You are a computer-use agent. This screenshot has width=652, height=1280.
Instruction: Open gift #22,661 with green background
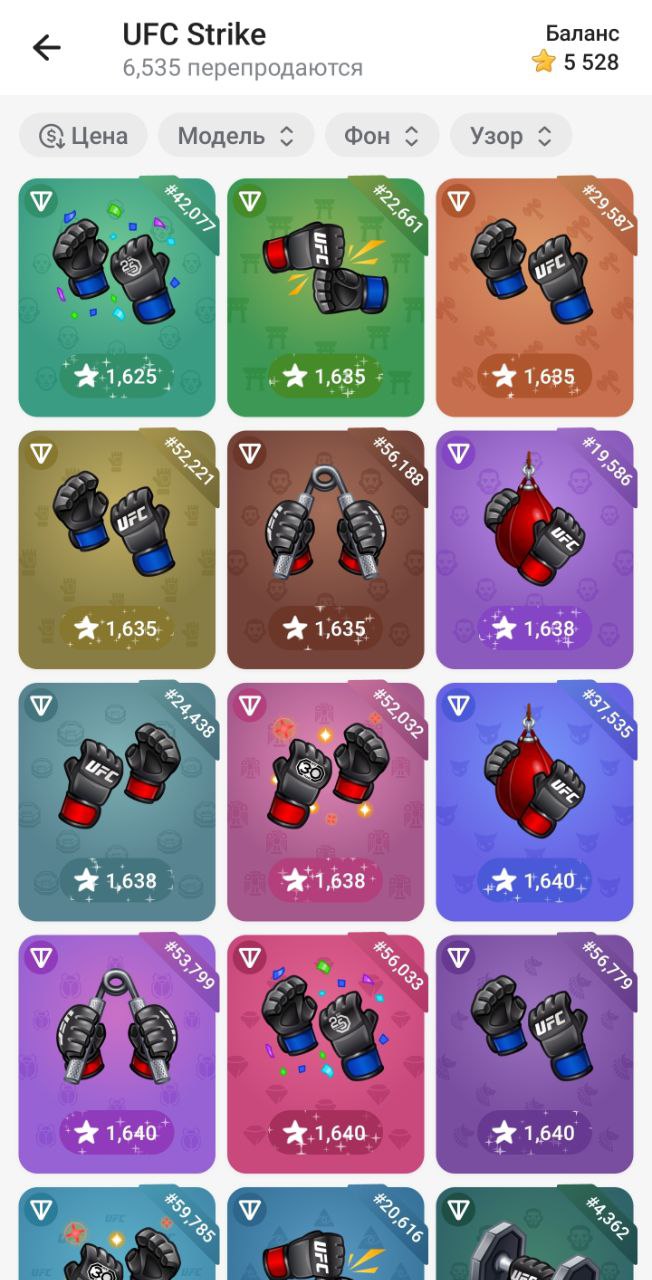[326, 297]
